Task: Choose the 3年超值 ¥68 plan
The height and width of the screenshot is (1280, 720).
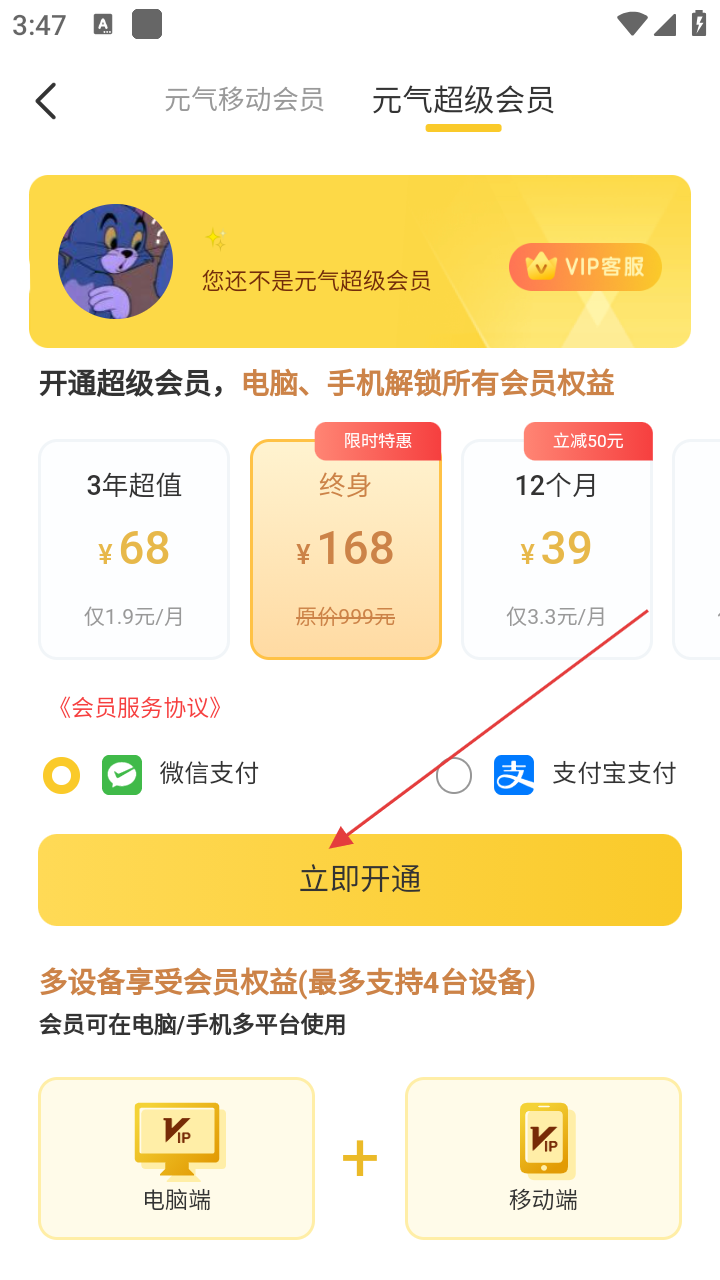Action: click(134, 549)
